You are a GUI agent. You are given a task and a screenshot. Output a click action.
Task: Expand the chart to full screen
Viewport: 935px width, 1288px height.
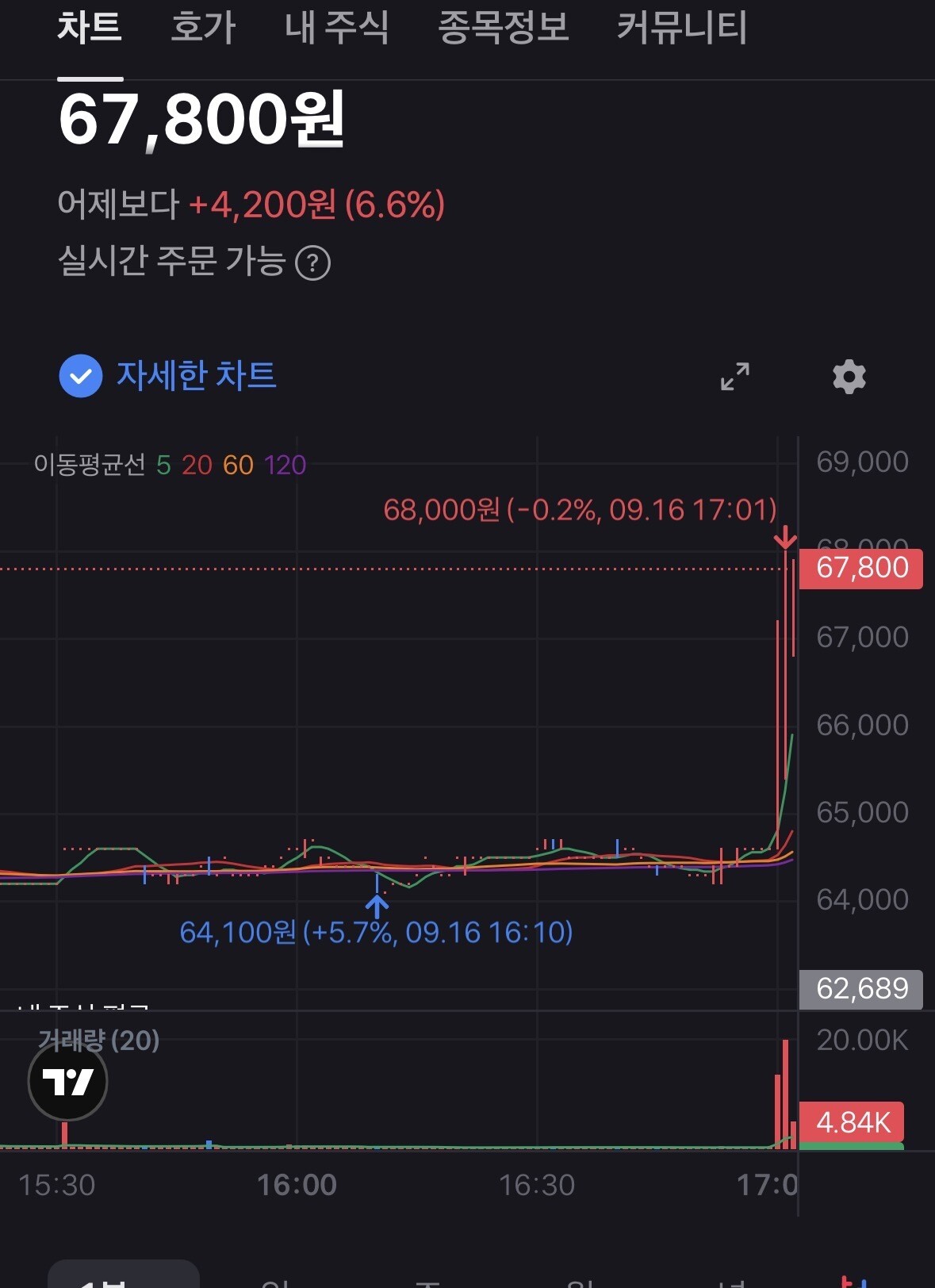point(735,377)
